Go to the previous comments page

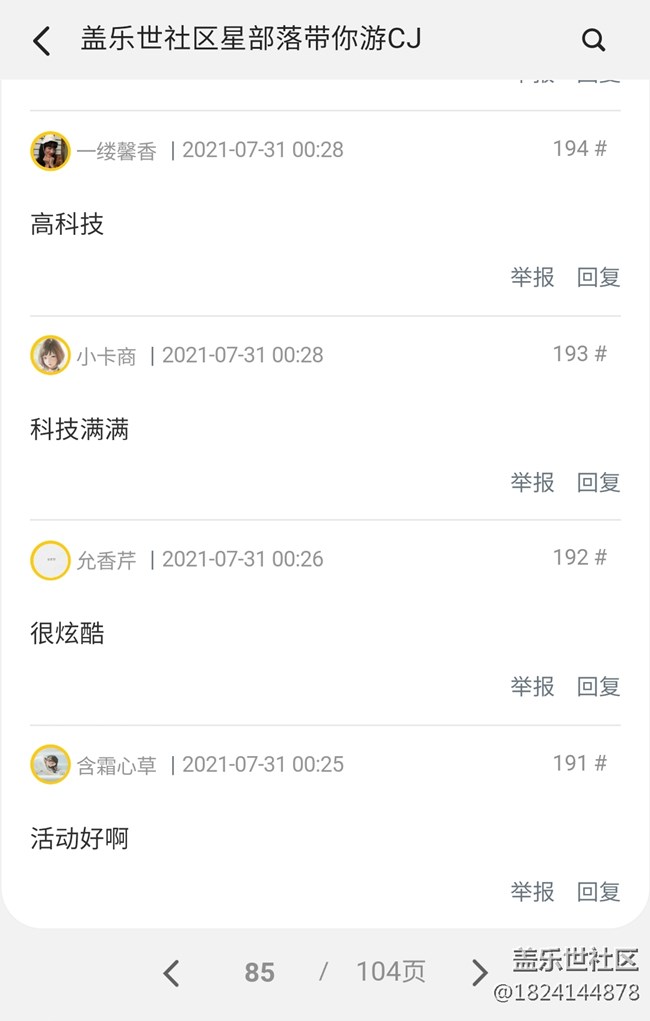click(x=172, y=972)
